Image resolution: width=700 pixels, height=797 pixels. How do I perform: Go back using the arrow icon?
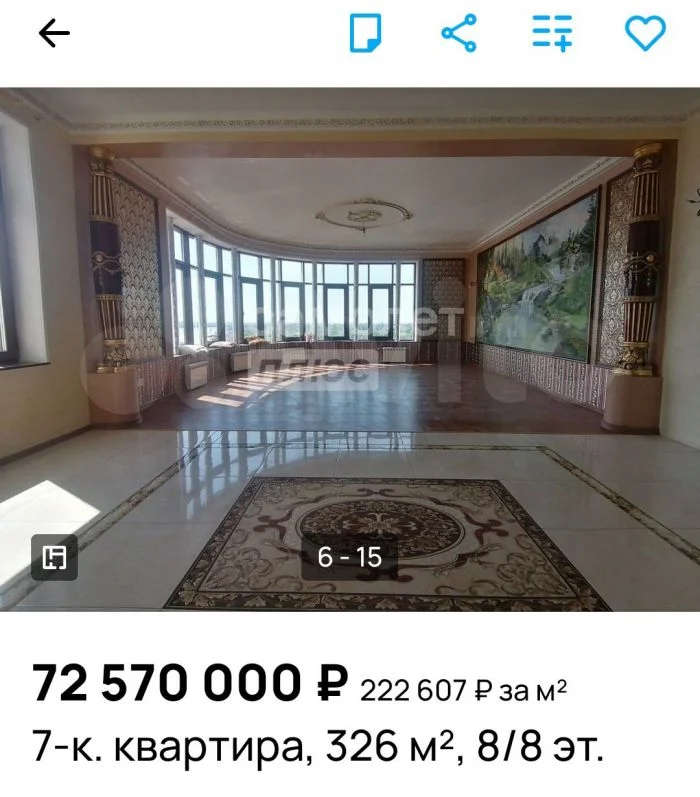click(x=54, y=34)
